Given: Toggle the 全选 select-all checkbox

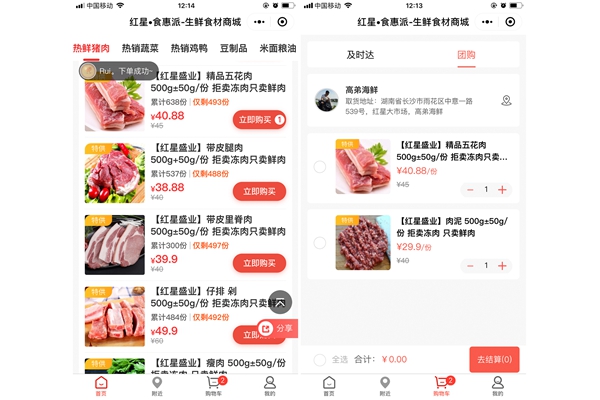Looking at the screenshot, I should coord(320,359).
